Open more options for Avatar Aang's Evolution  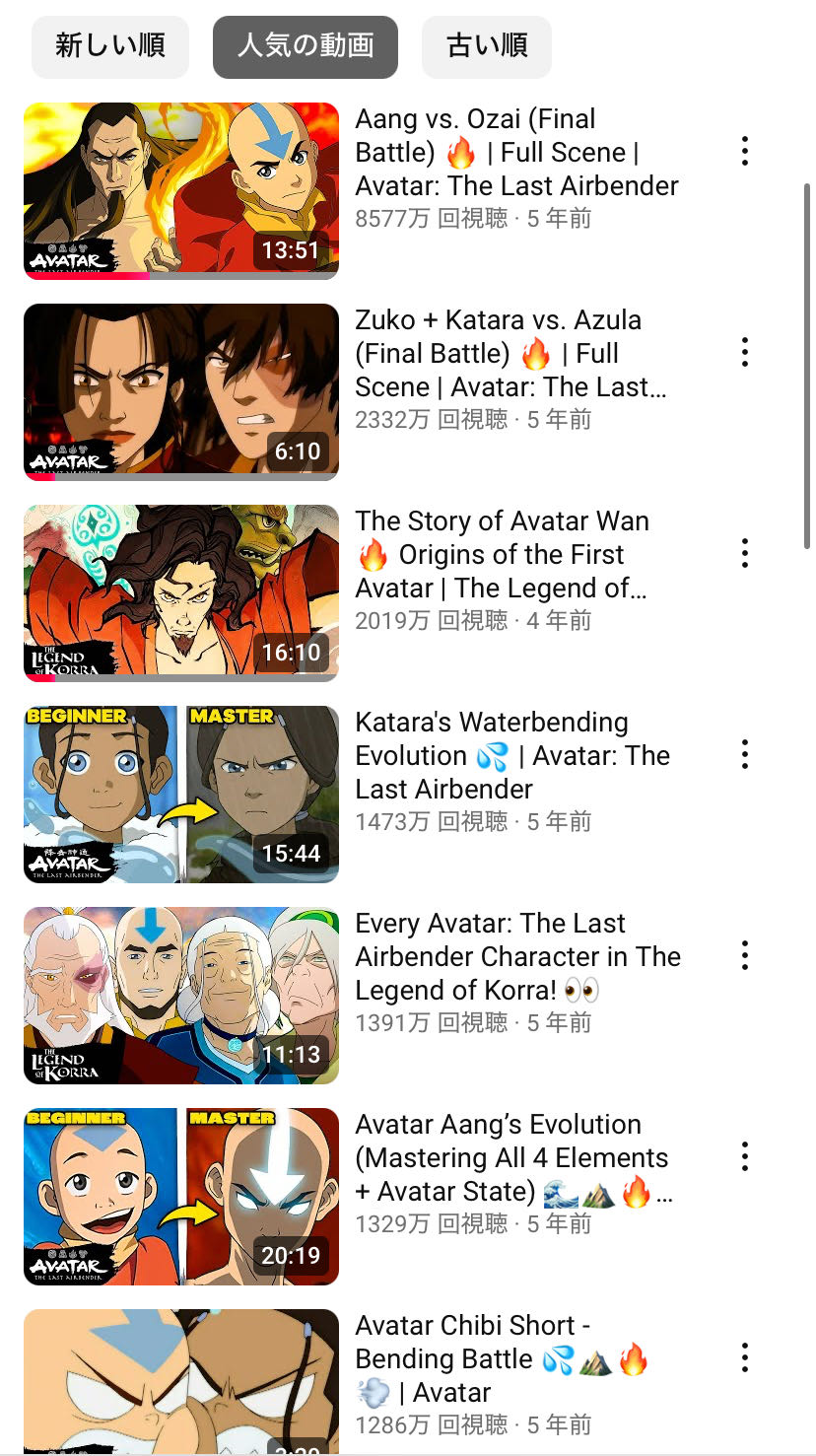(745, 1156)
